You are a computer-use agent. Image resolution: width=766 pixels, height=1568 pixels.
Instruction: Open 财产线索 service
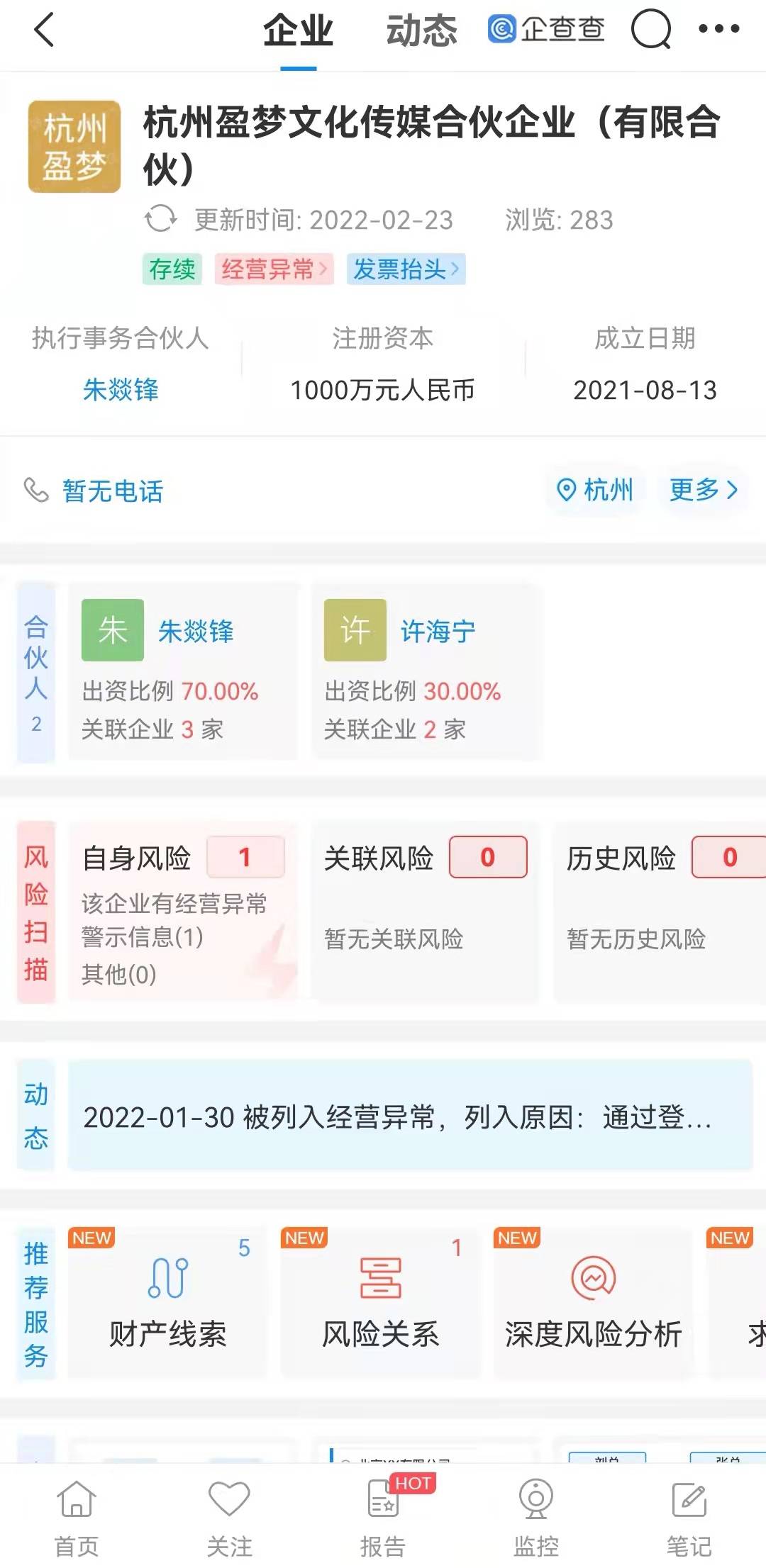click(x=168, y=1303)
